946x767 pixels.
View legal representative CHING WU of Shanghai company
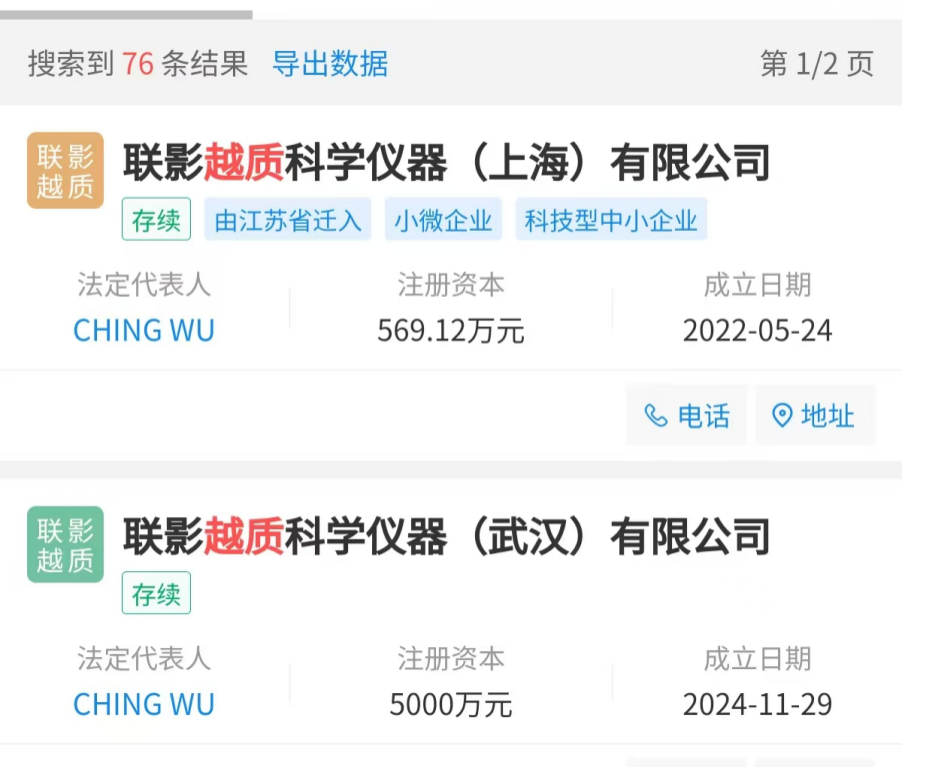144,331
